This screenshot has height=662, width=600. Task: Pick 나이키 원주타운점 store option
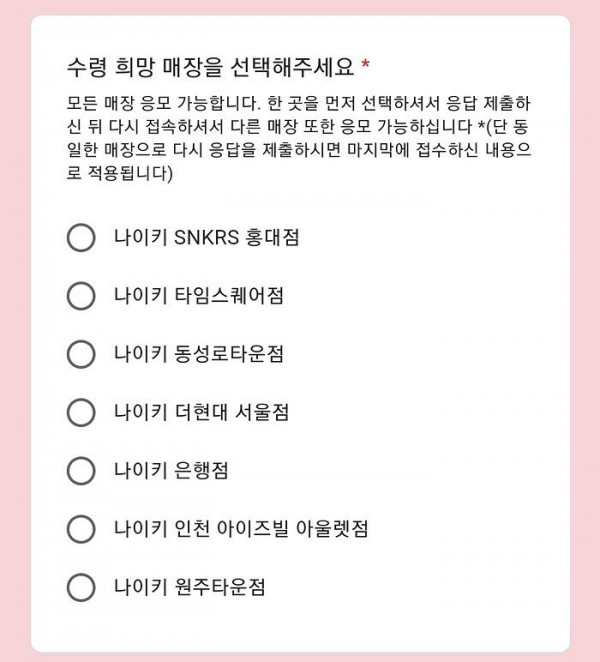[x=80, y=587]
